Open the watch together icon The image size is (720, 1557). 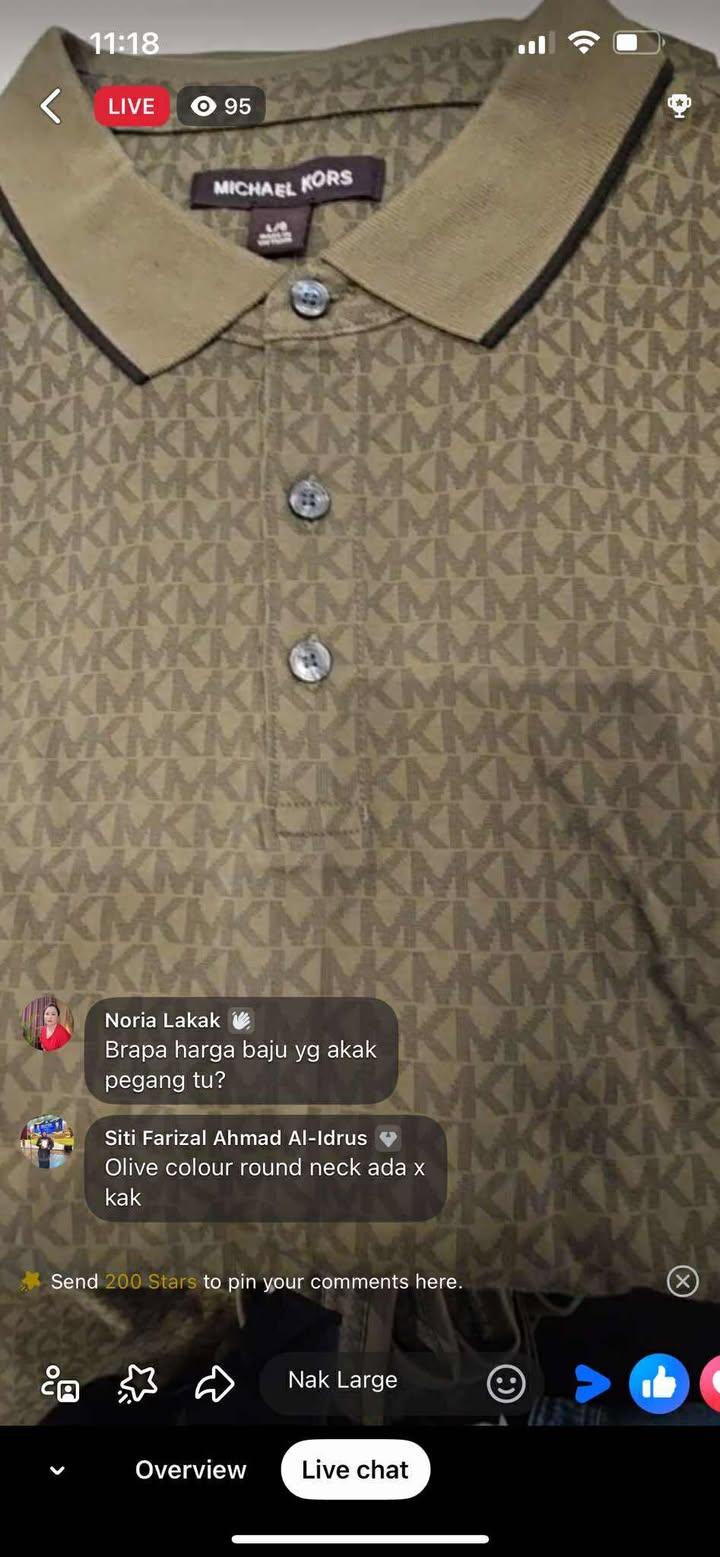click(60, 1384)
